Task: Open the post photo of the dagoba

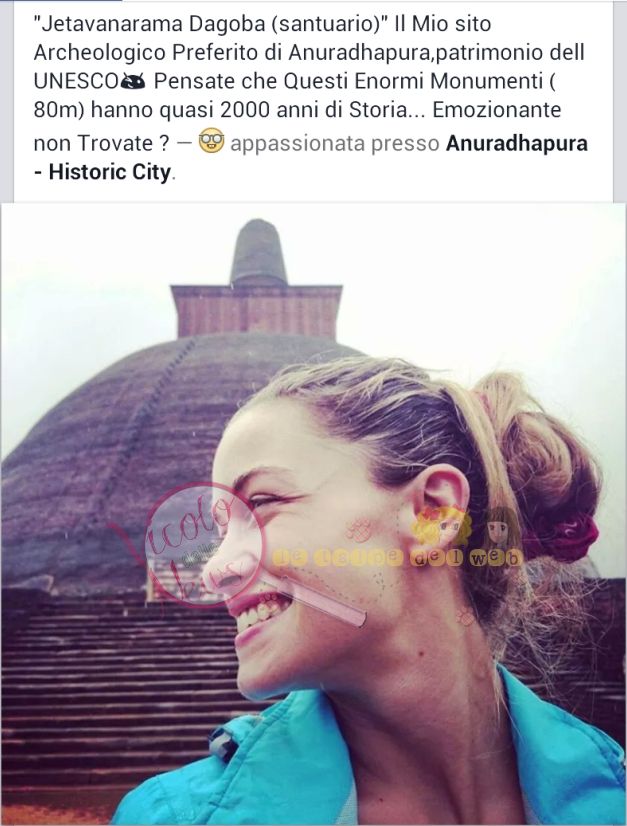Action: click(313, 512)
